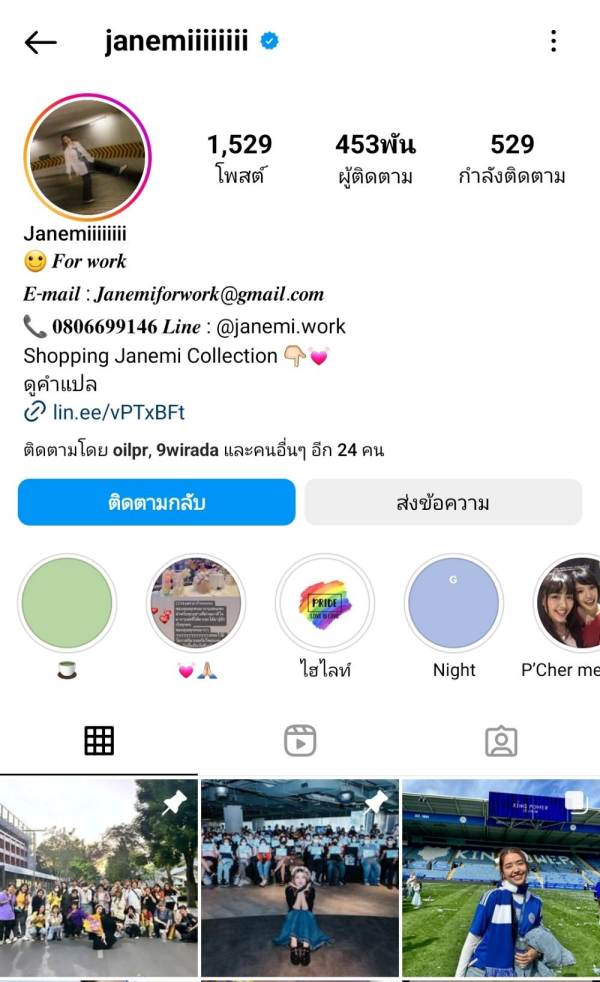Open the following list (529)

[x=512, y=159]
